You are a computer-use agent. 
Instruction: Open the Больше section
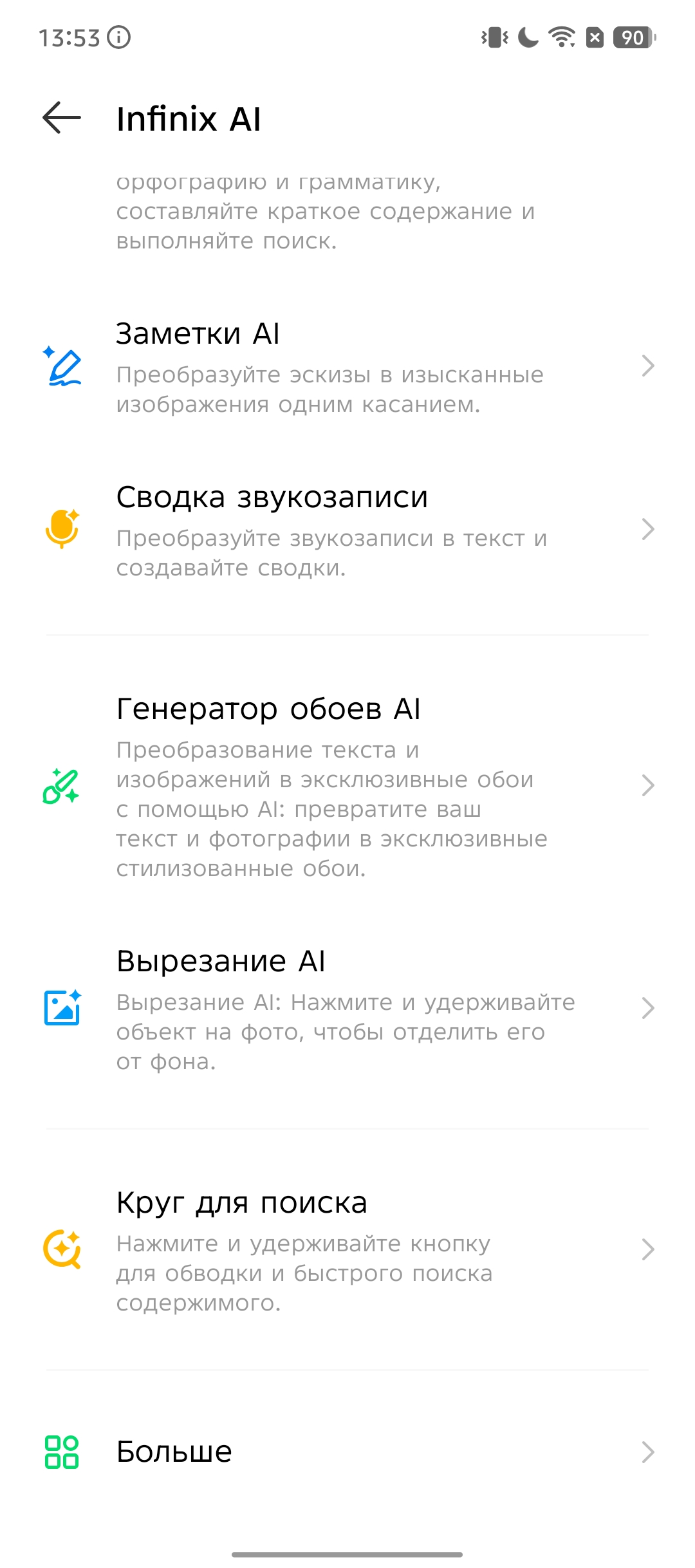[x=347, y=1452]
